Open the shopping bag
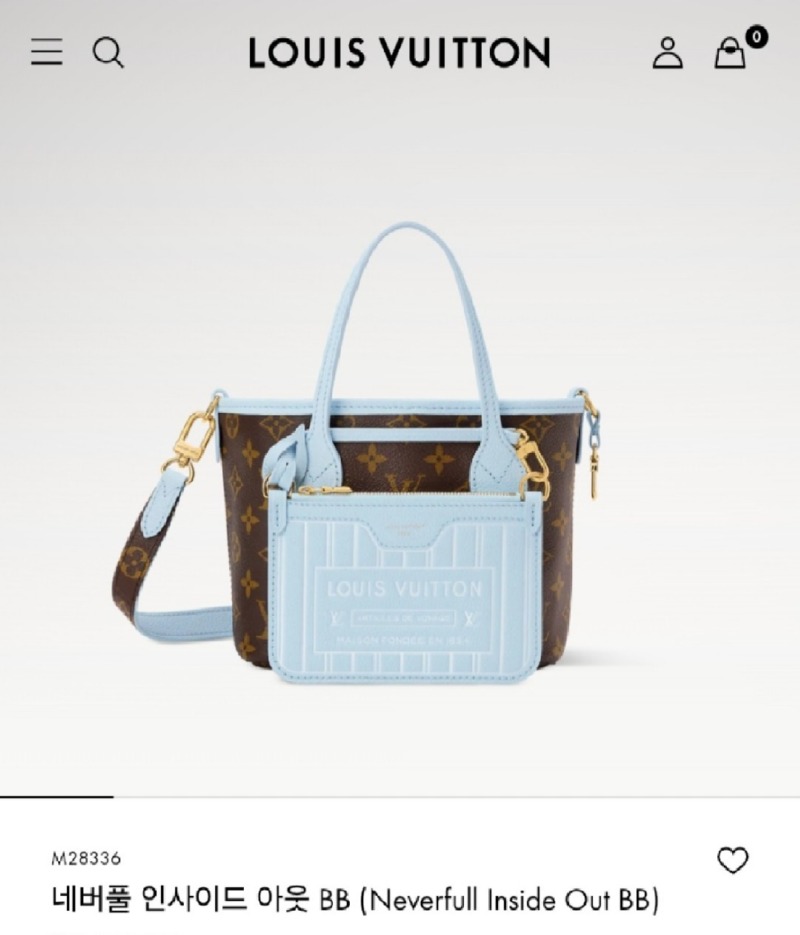The height and width of the screenshot is (935, 800). coord(732,53)
